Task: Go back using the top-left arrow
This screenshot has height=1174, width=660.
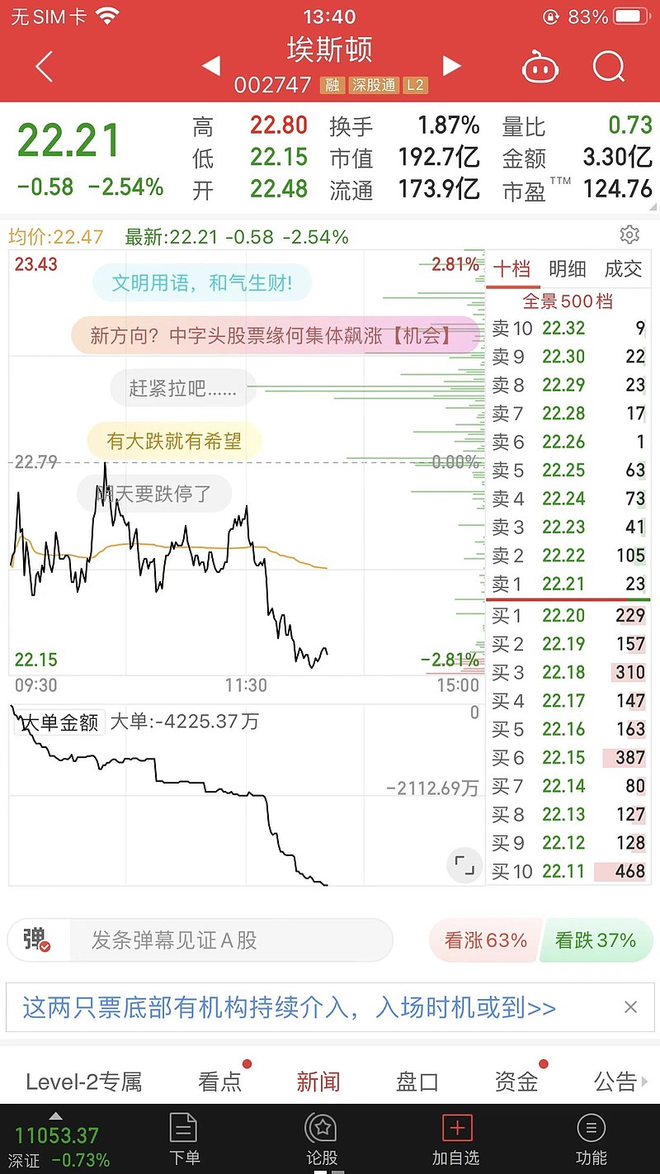Action: [x=44, y=67]
